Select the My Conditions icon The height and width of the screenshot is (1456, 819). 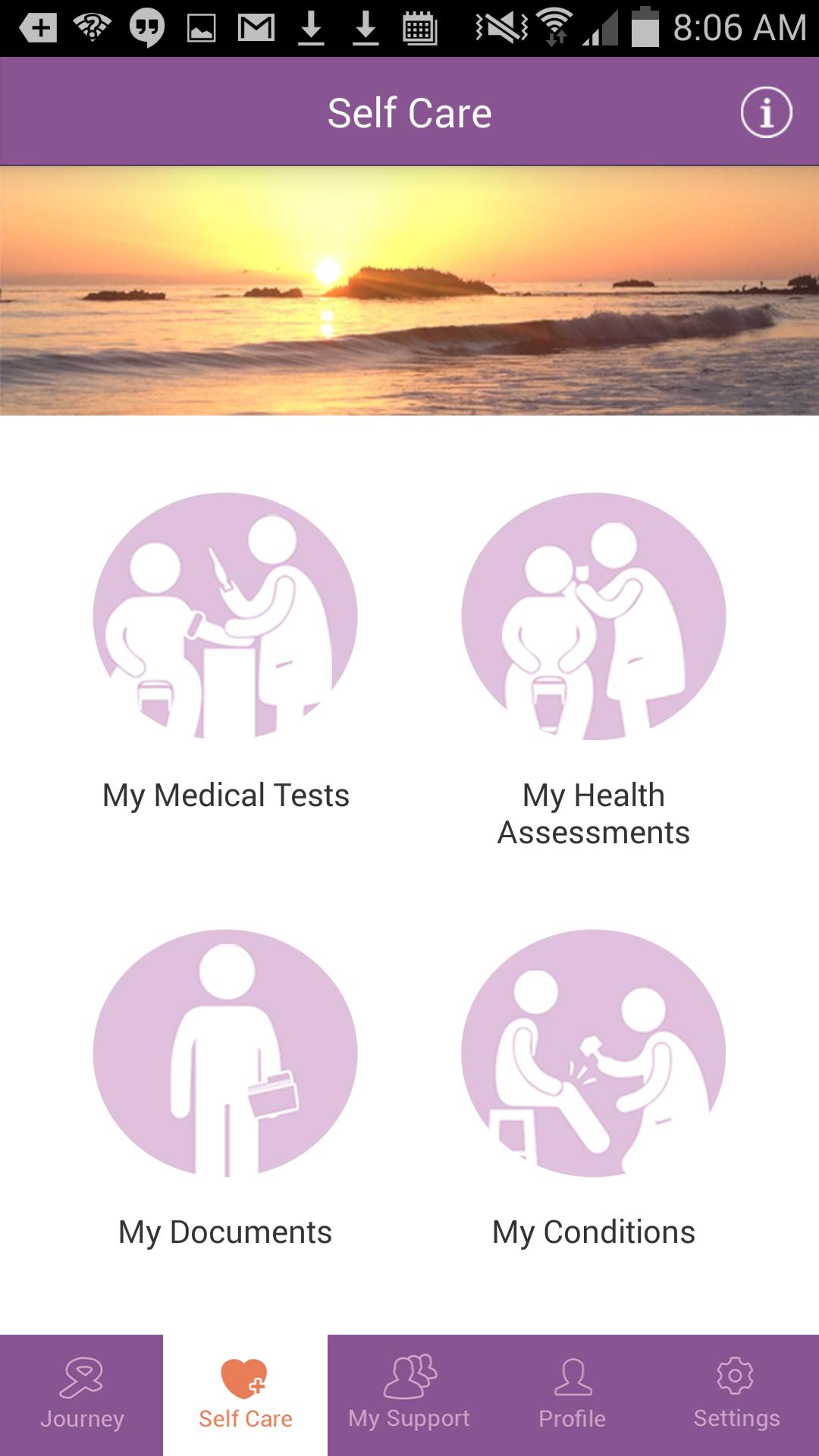point(593,1054)
